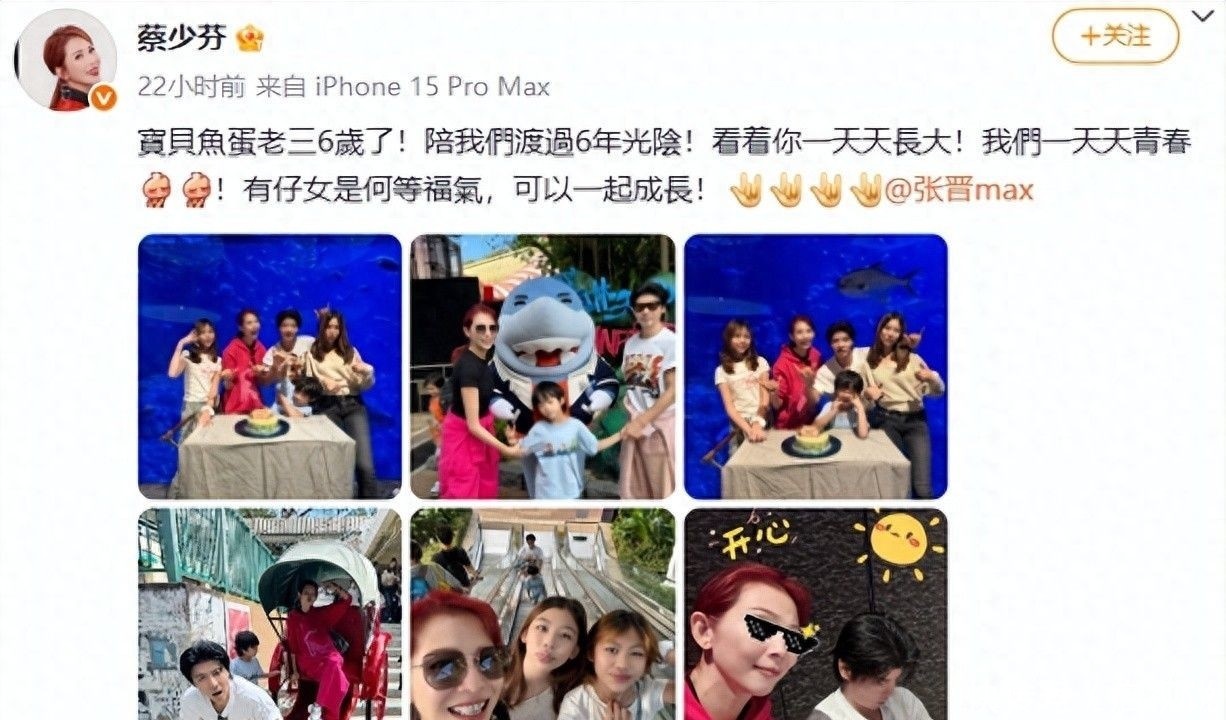Viewport: 1226px width, 720px height.
Task: View the third aquarium family photo
Action: click(x=816, y=366)
